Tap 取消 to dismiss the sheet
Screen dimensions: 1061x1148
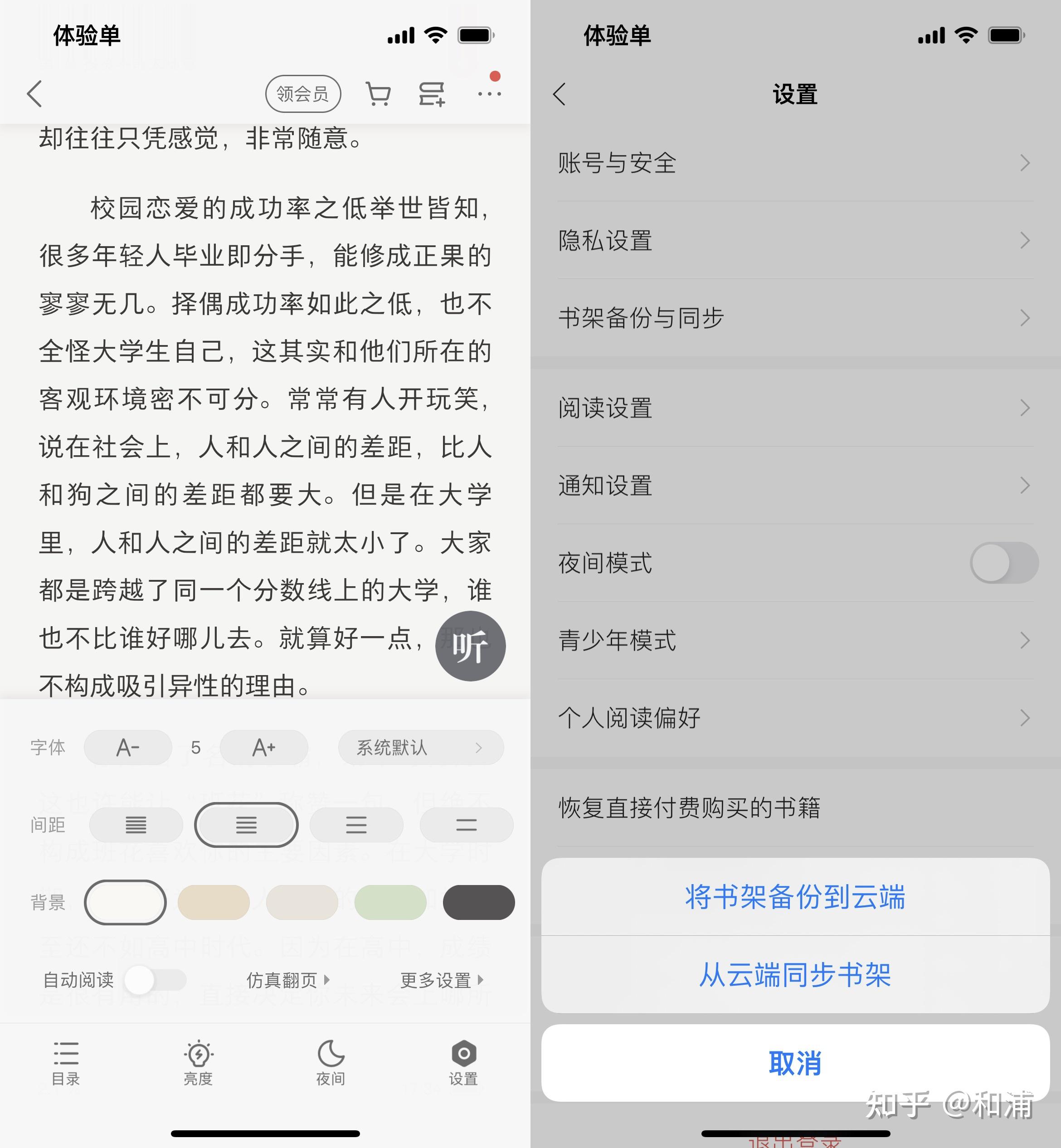(x=795, y=1063)
